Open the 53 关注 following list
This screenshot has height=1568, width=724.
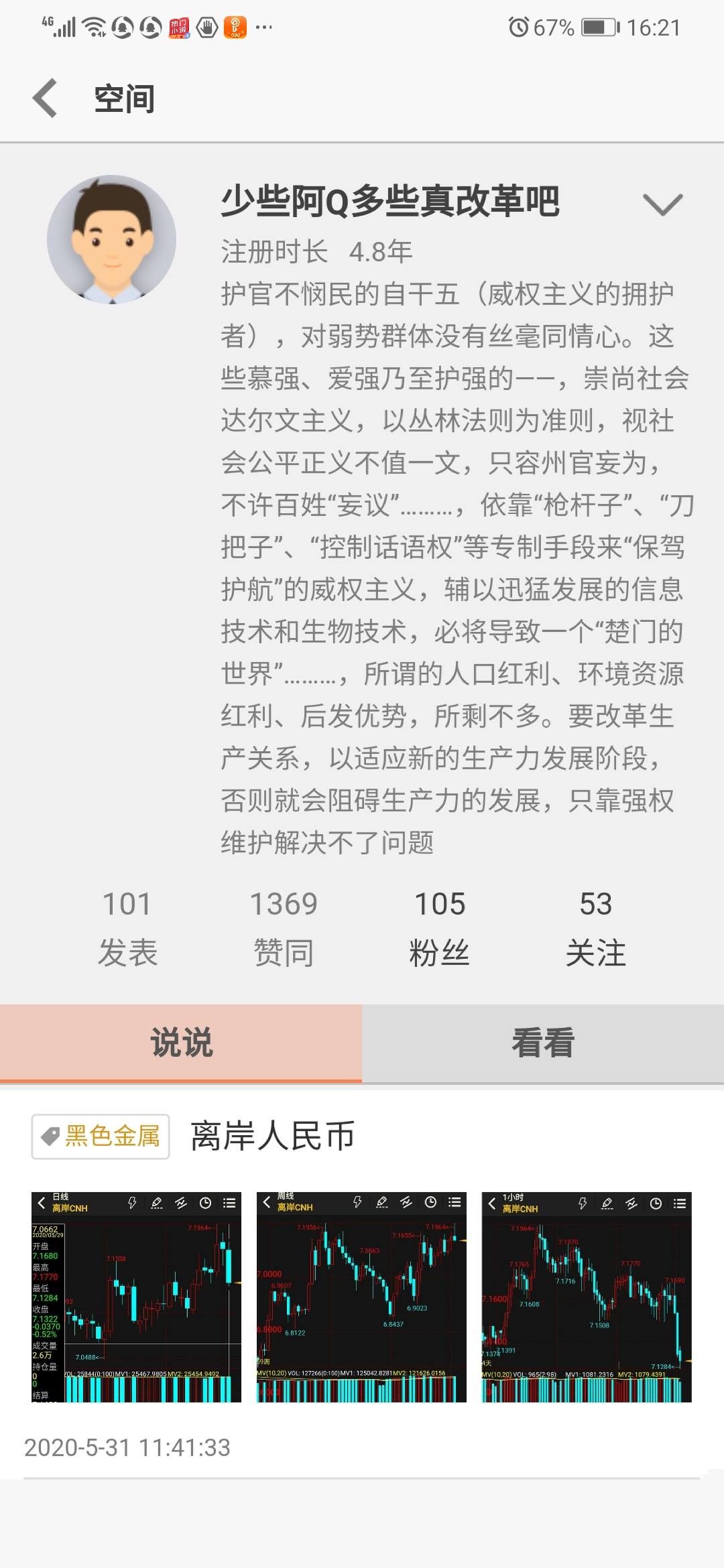click(596, 928)
